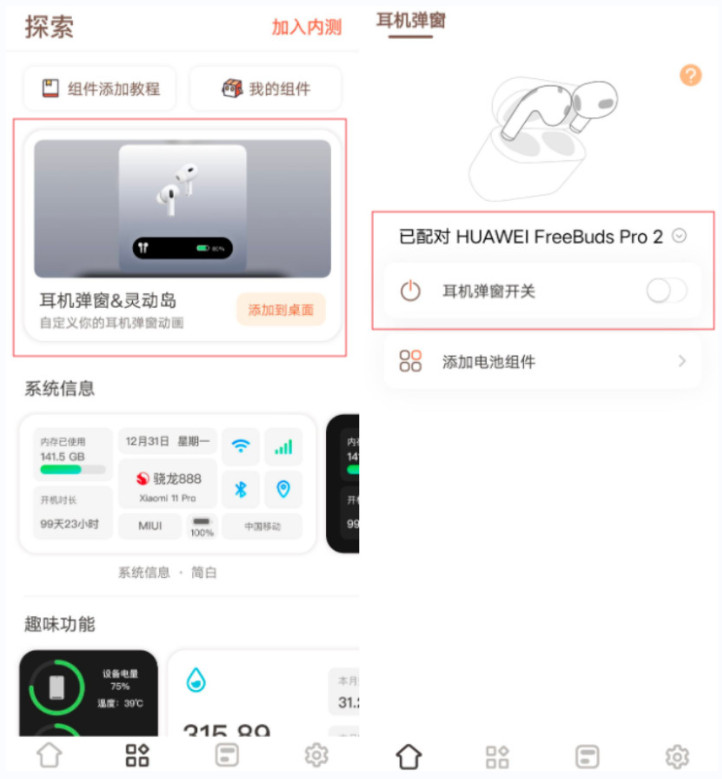Tap 添加到桌面 for 耳机弹窗&灵动岛
The image size is (722, 779).
click(280, 310)
